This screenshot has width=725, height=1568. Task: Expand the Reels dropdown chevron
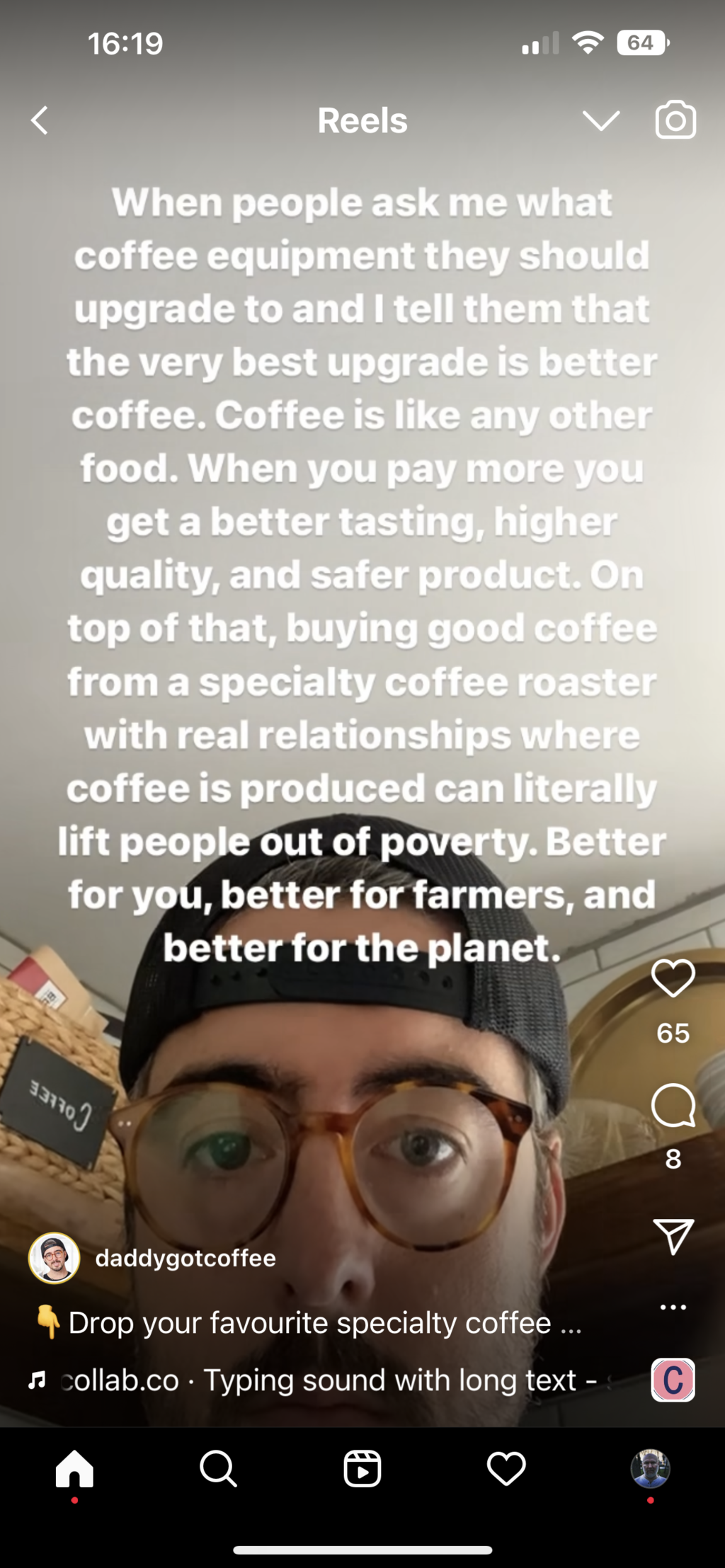[601, 120]
